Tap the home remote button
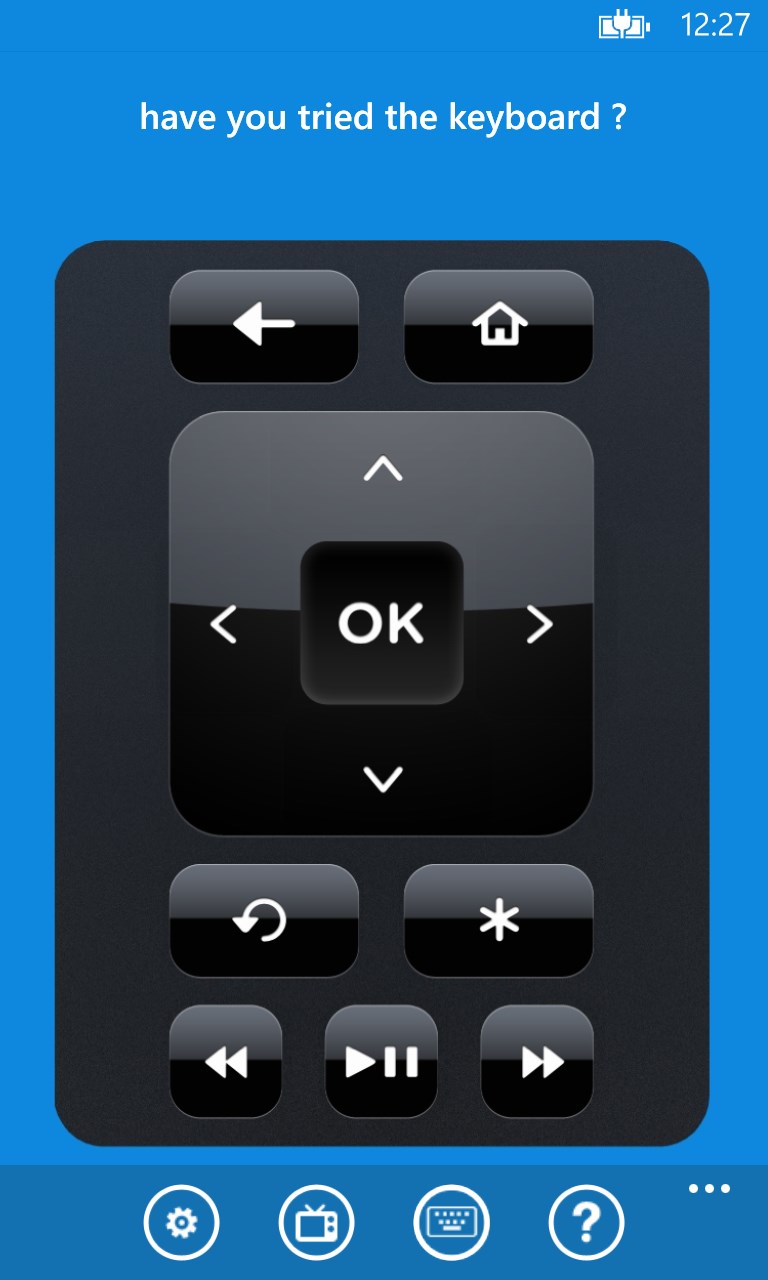The width and height of the screenshot is (768, 1280). [x=498, y=326]
